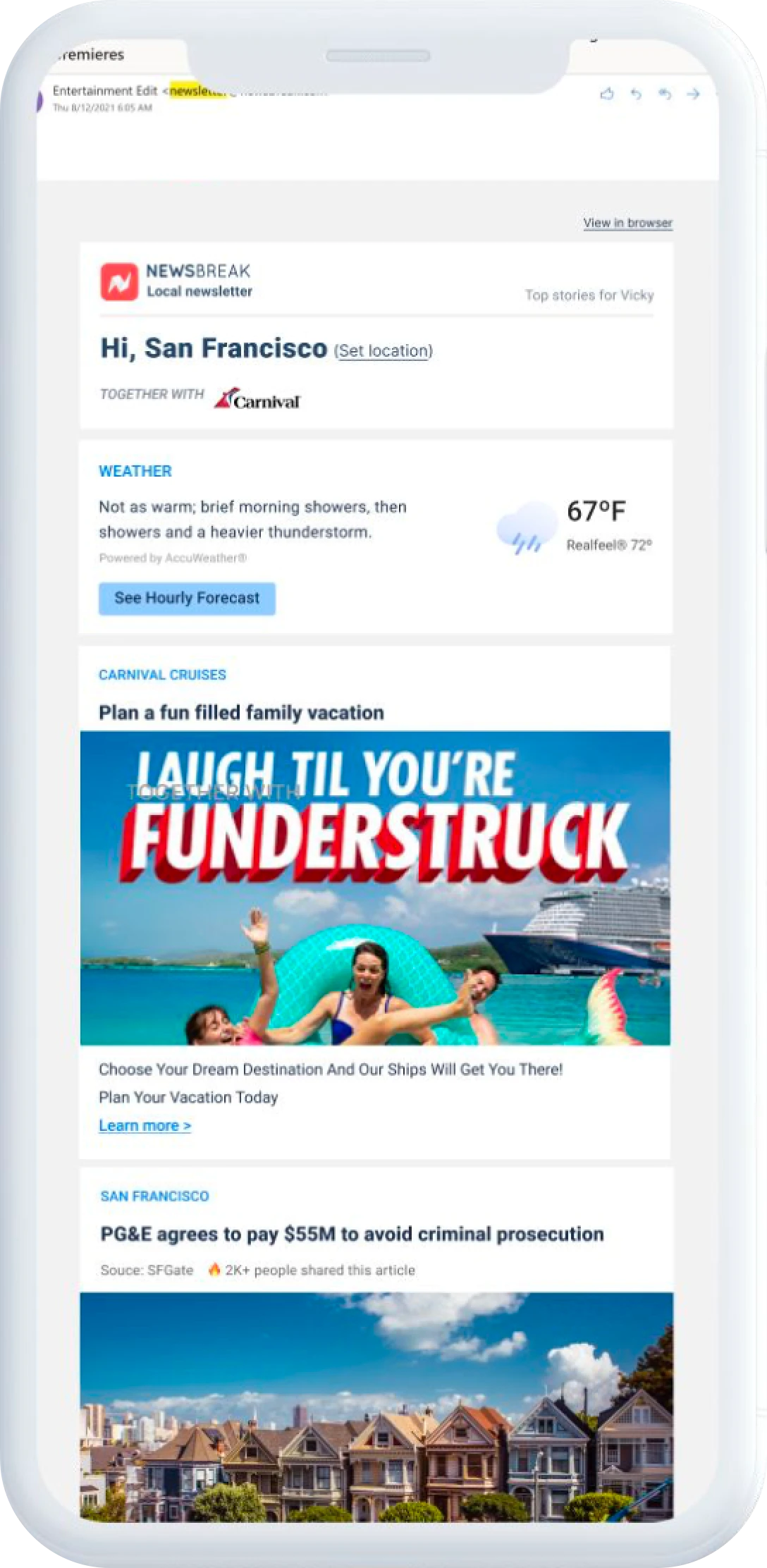Open San Francisco houses article image
The image size is (767, 1568).
376,1405
